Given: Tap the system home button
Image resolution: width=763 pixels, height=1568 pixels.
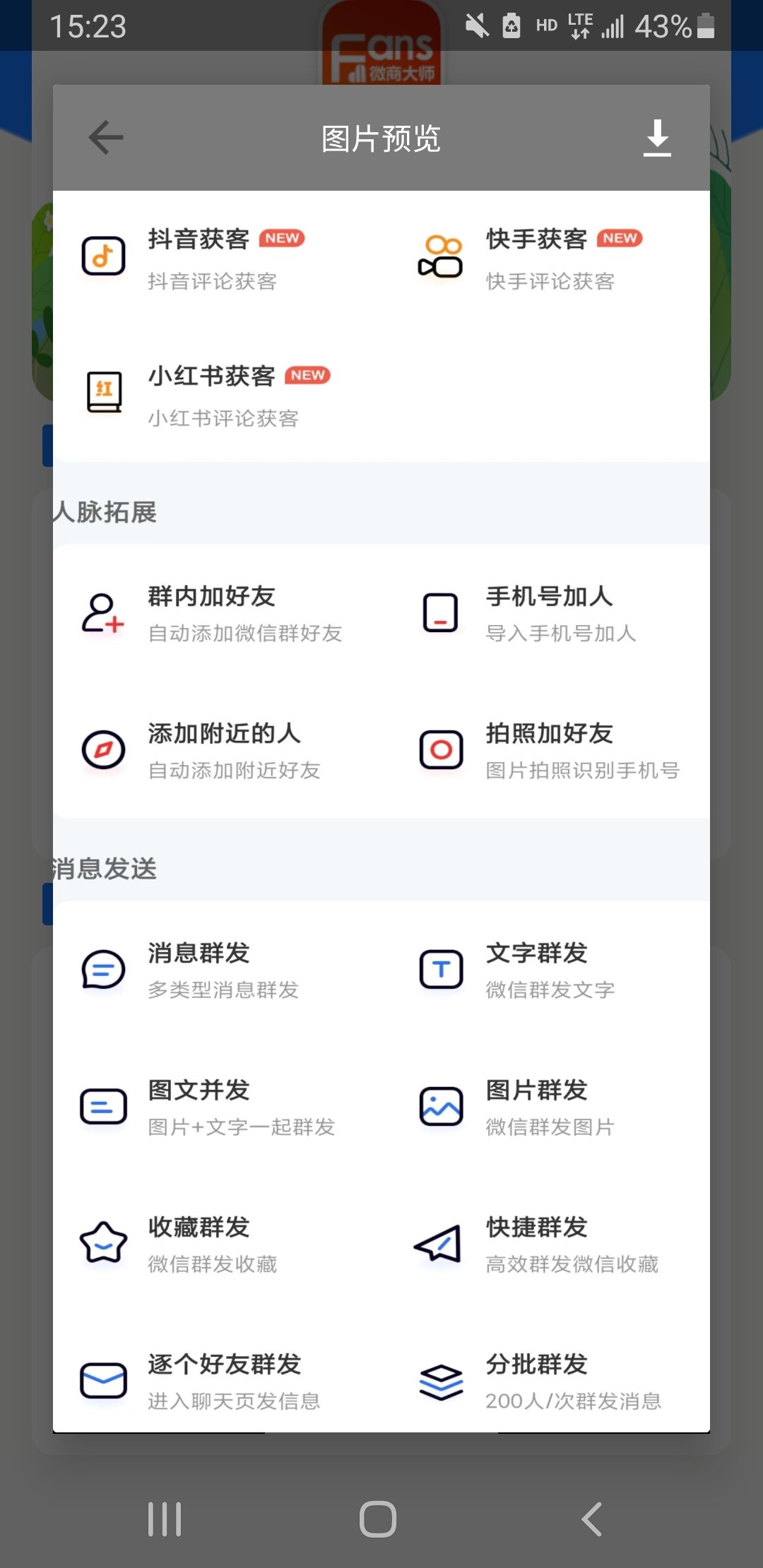Looking at the screenshot, I should [378, 1519].
